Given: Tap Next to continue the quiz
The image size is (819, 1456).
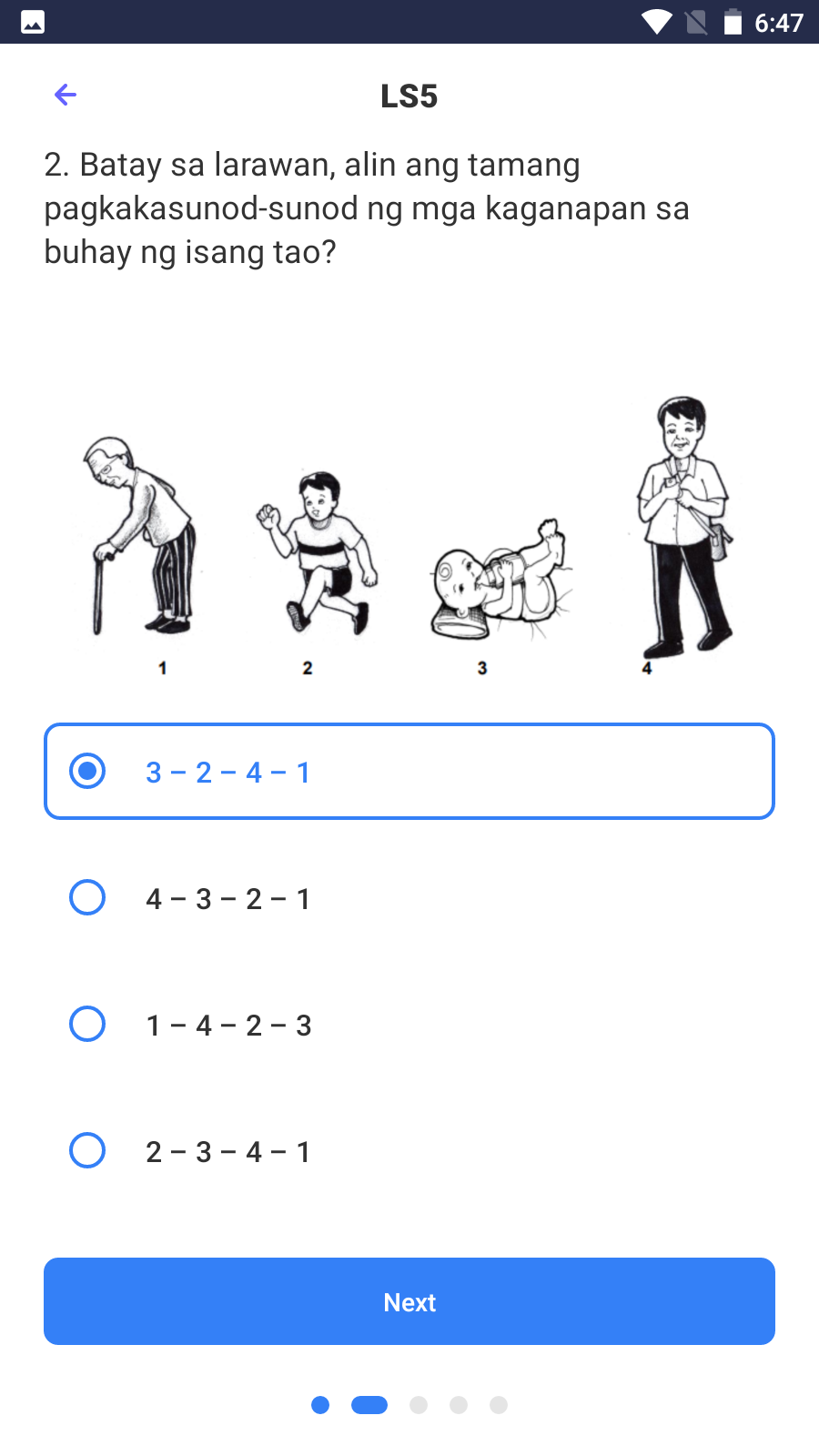Looking at the screenshot, I should pyautogui.click(x=409, y=1301).
